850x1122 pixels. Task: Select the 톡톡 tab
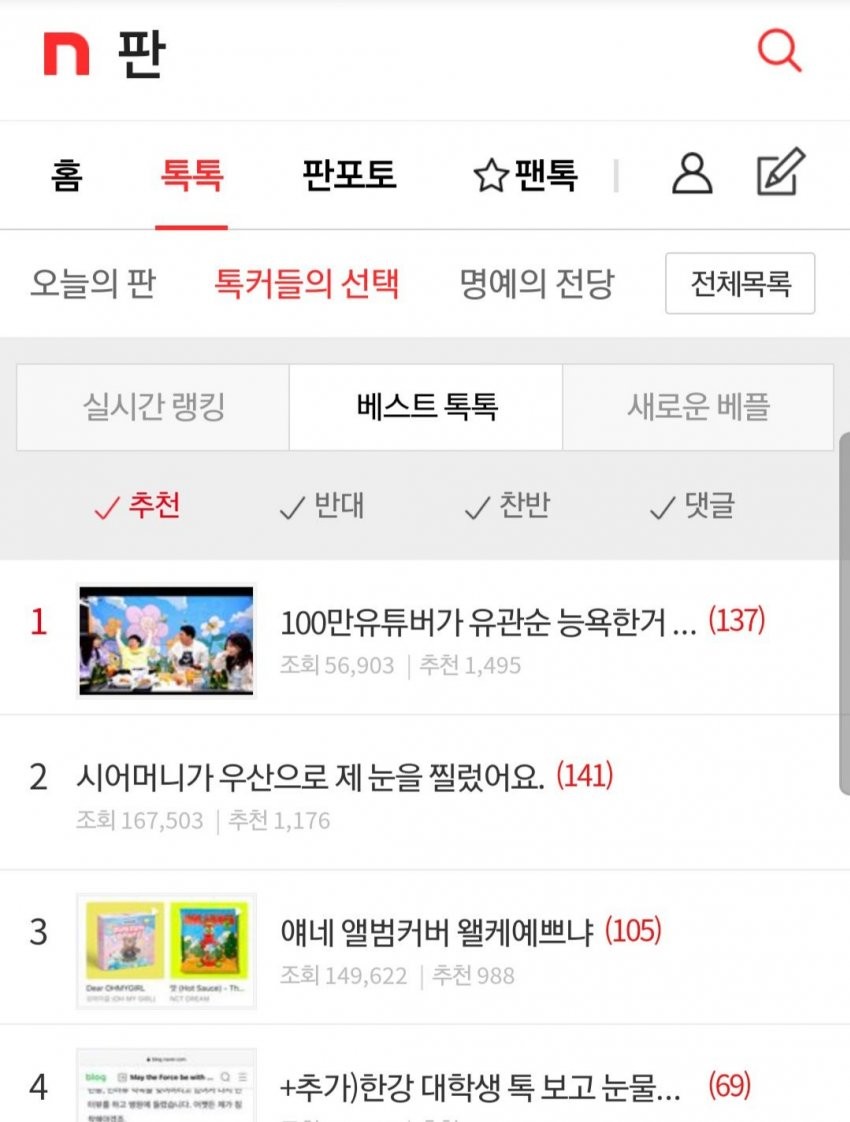click(x=192, y=176)
